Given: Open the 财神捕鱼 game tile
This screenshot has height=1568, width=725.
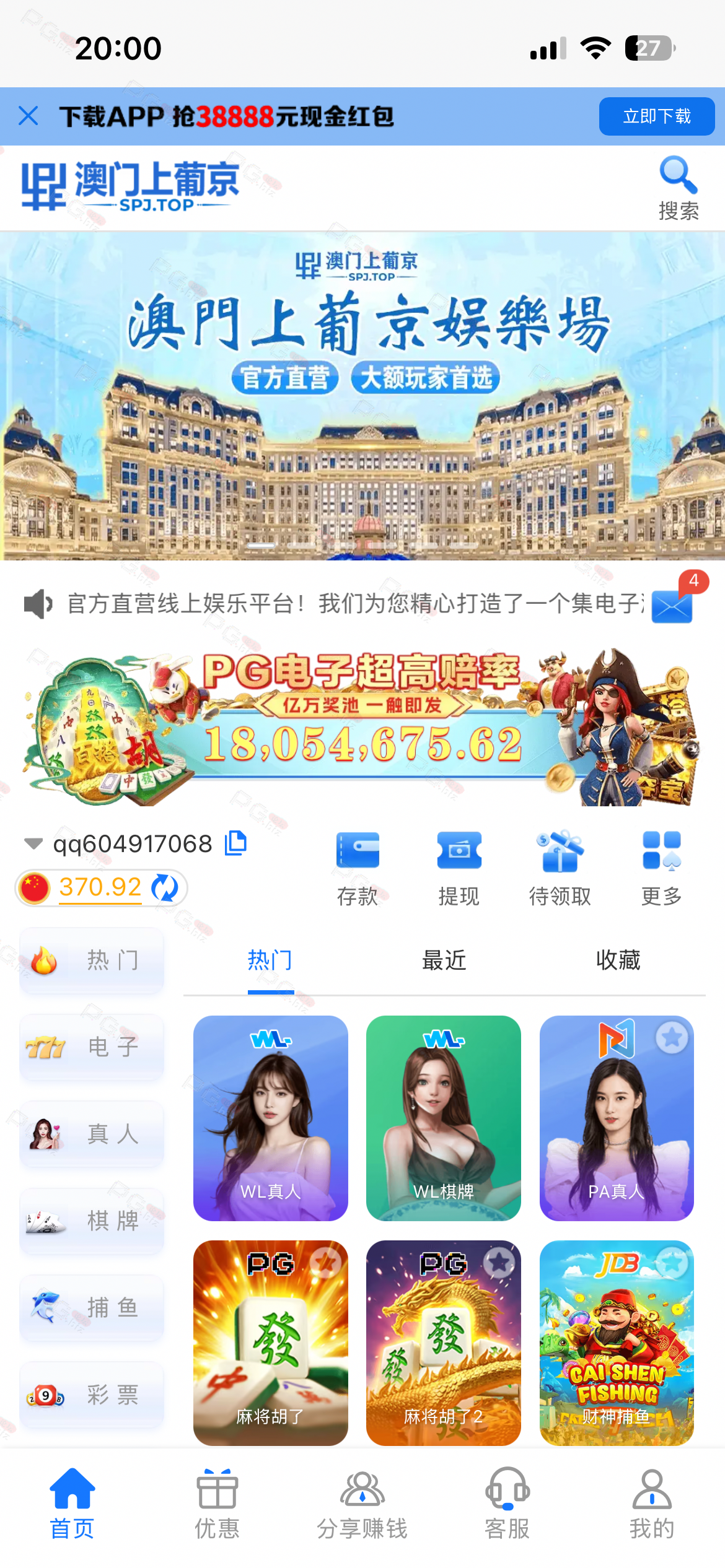Looking at the screenshot, I should click(616, 1343).
